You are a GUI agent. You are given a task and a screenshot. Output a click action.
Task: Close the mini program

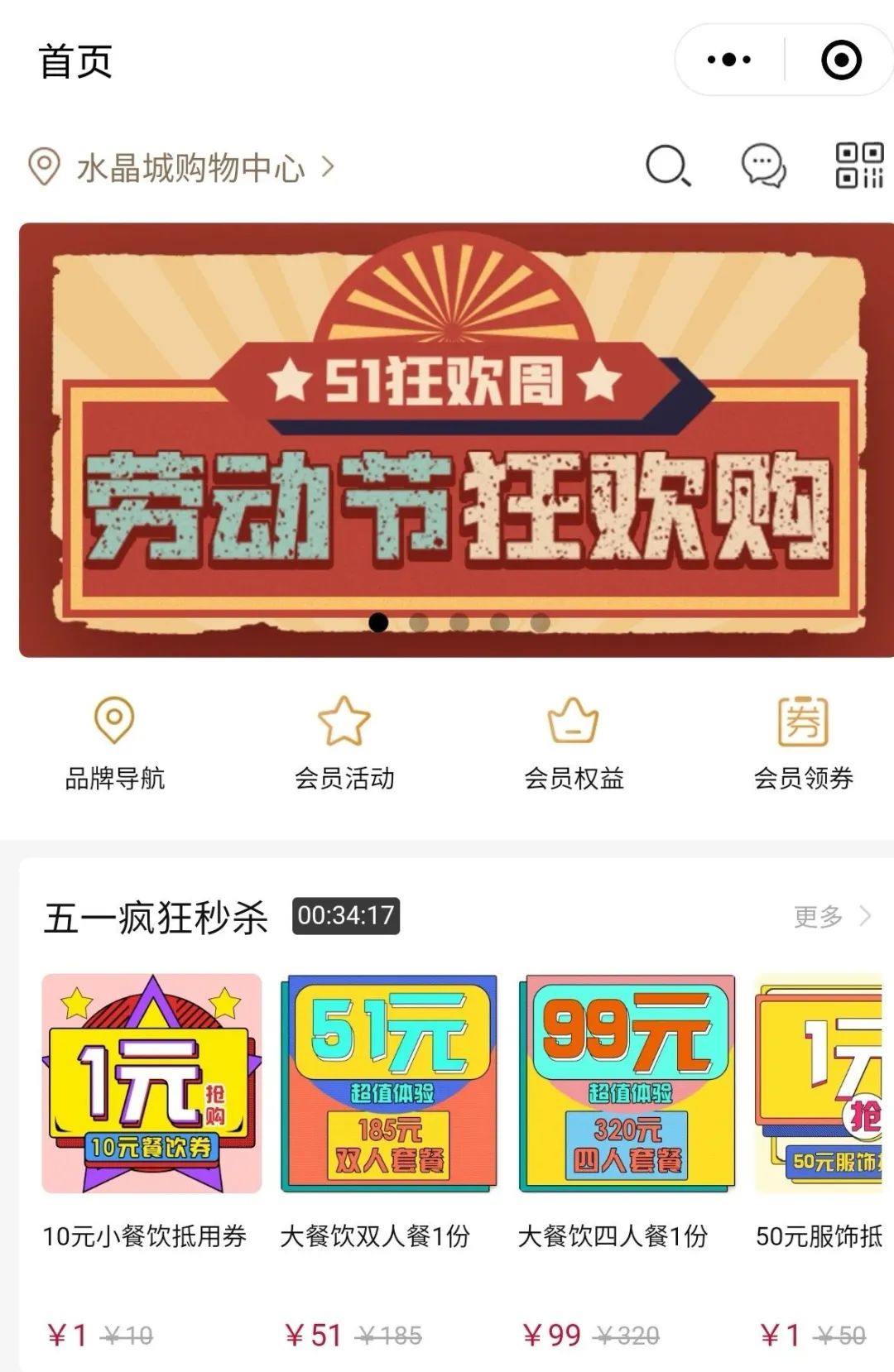pos(841,60)
